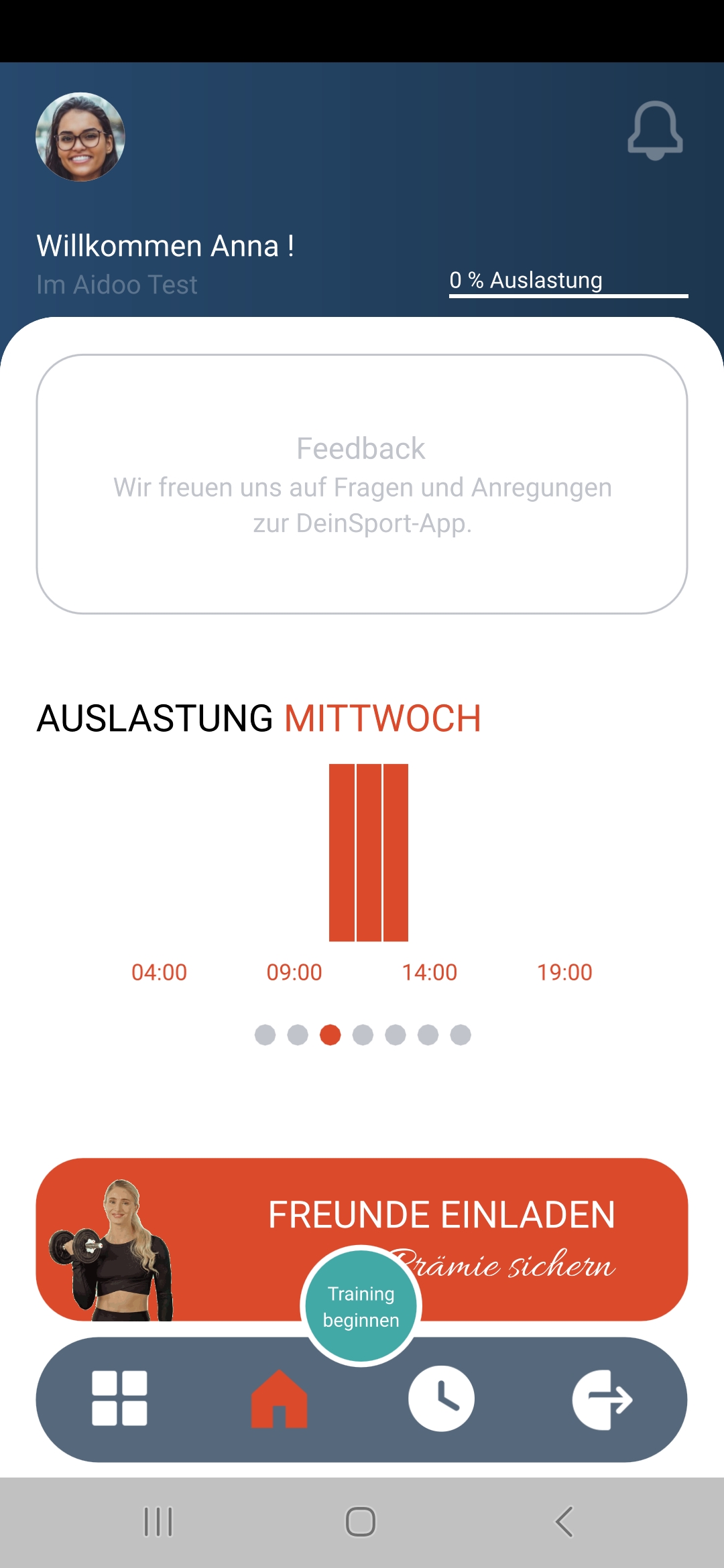Select the third pagination dot for Mittwoch
Viewport: 724px width, 1568px height.
330,1035
